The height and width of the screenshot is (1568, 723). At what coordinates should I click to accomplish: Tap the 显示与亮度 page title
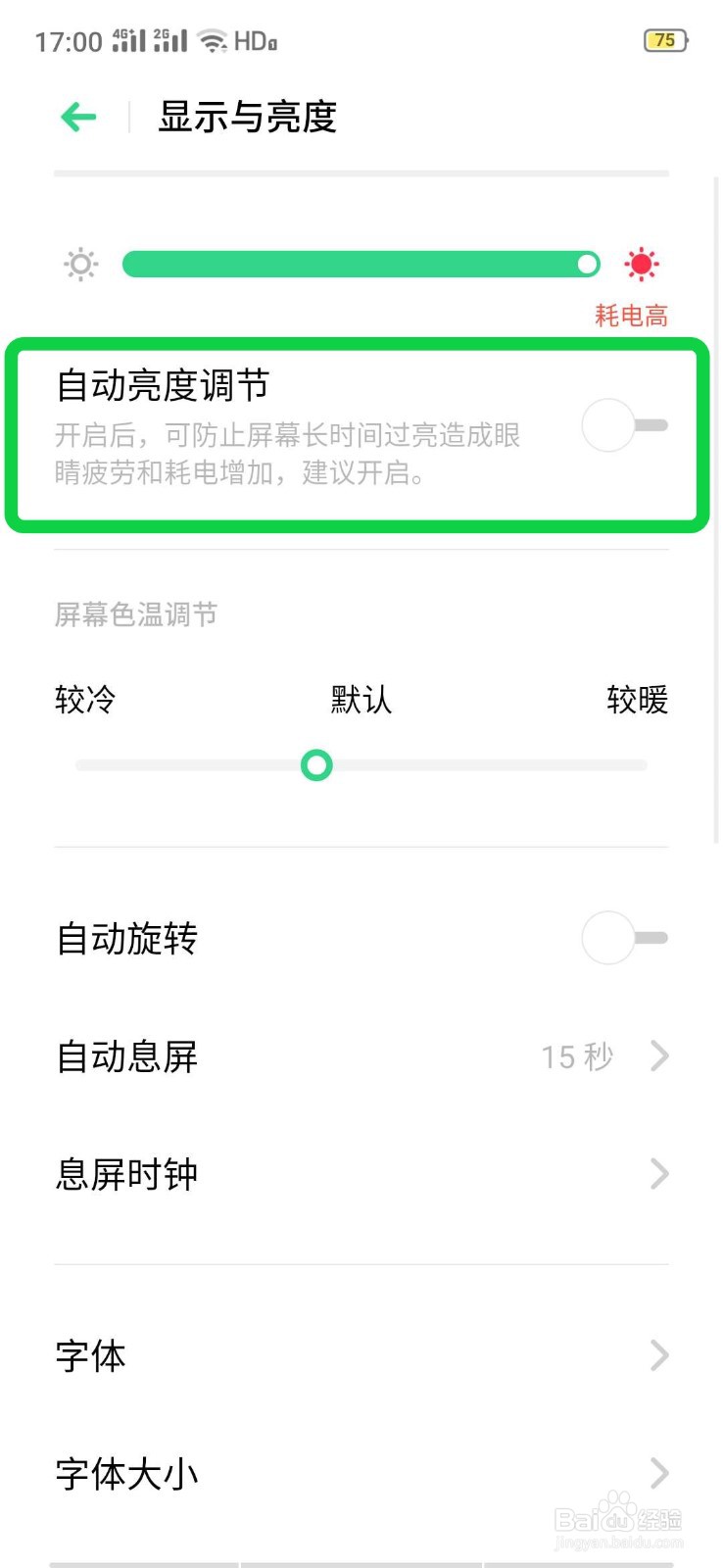[x=248, y=117]
